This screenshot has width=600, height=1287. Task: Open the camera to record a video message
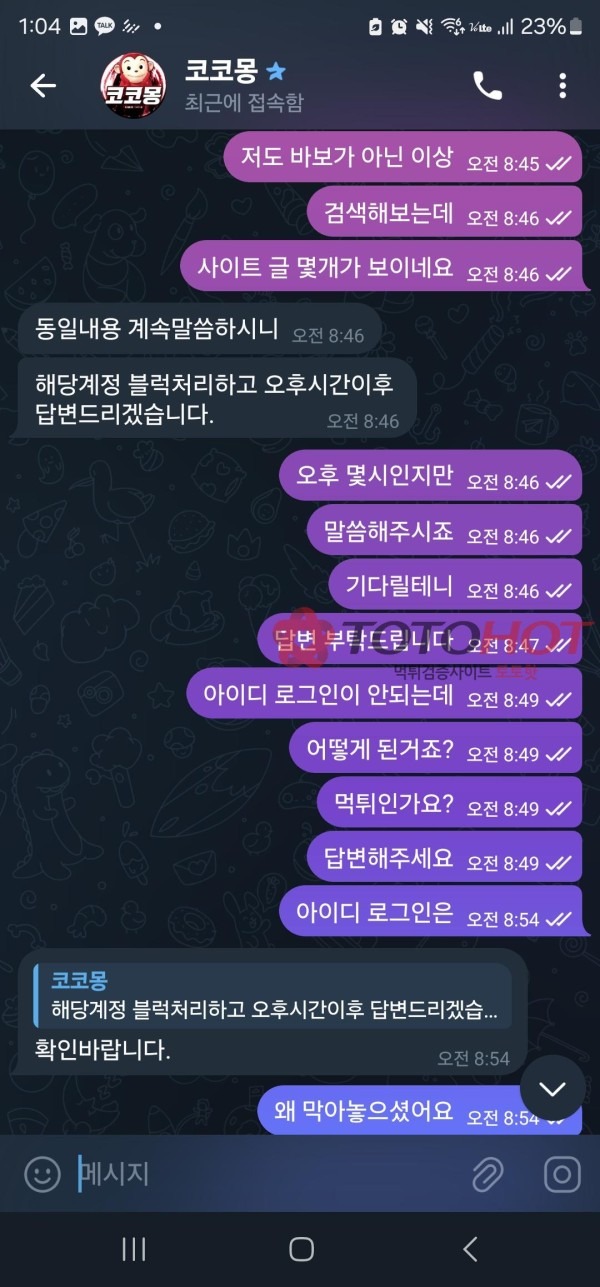coord(562,1174)
